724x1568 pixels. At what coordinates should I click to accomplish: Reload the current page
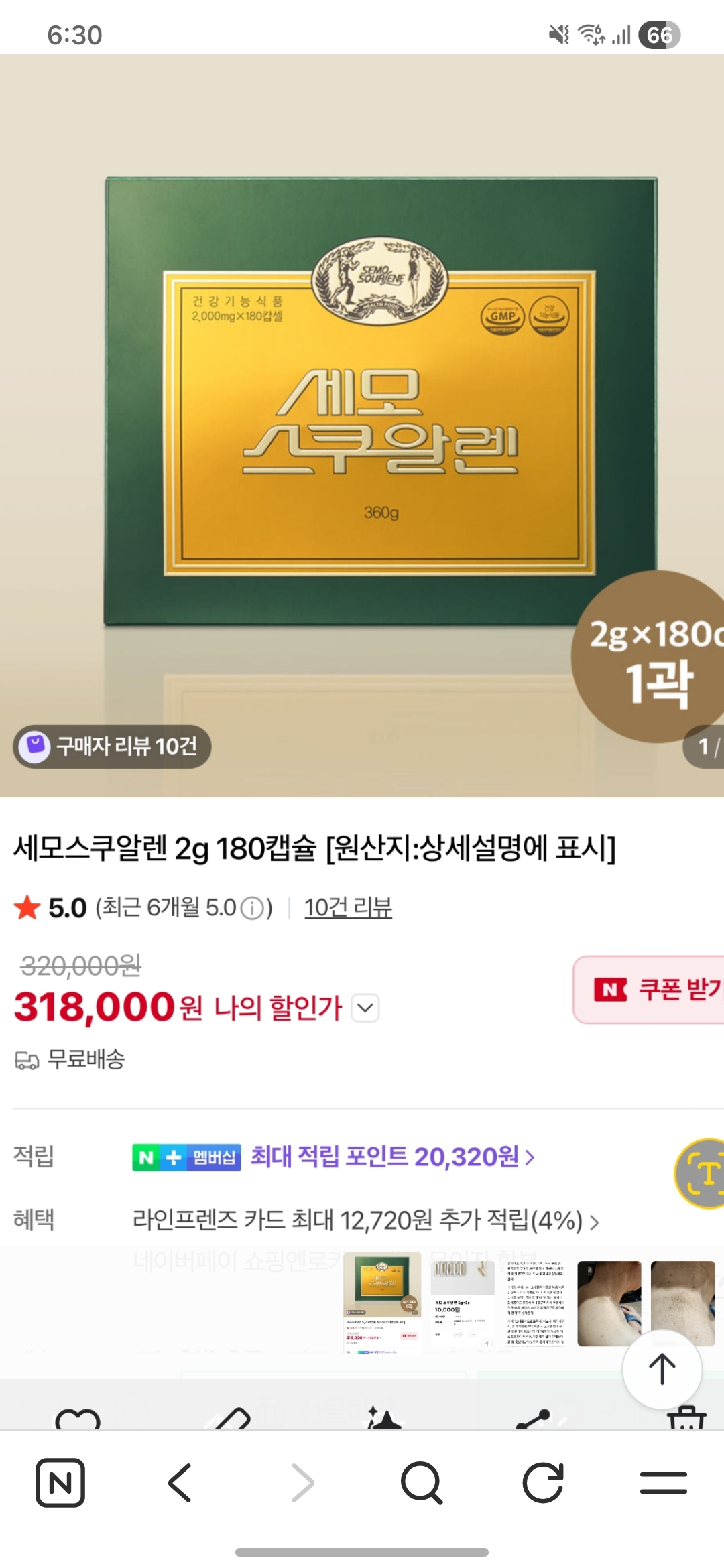coord(542,1483)
